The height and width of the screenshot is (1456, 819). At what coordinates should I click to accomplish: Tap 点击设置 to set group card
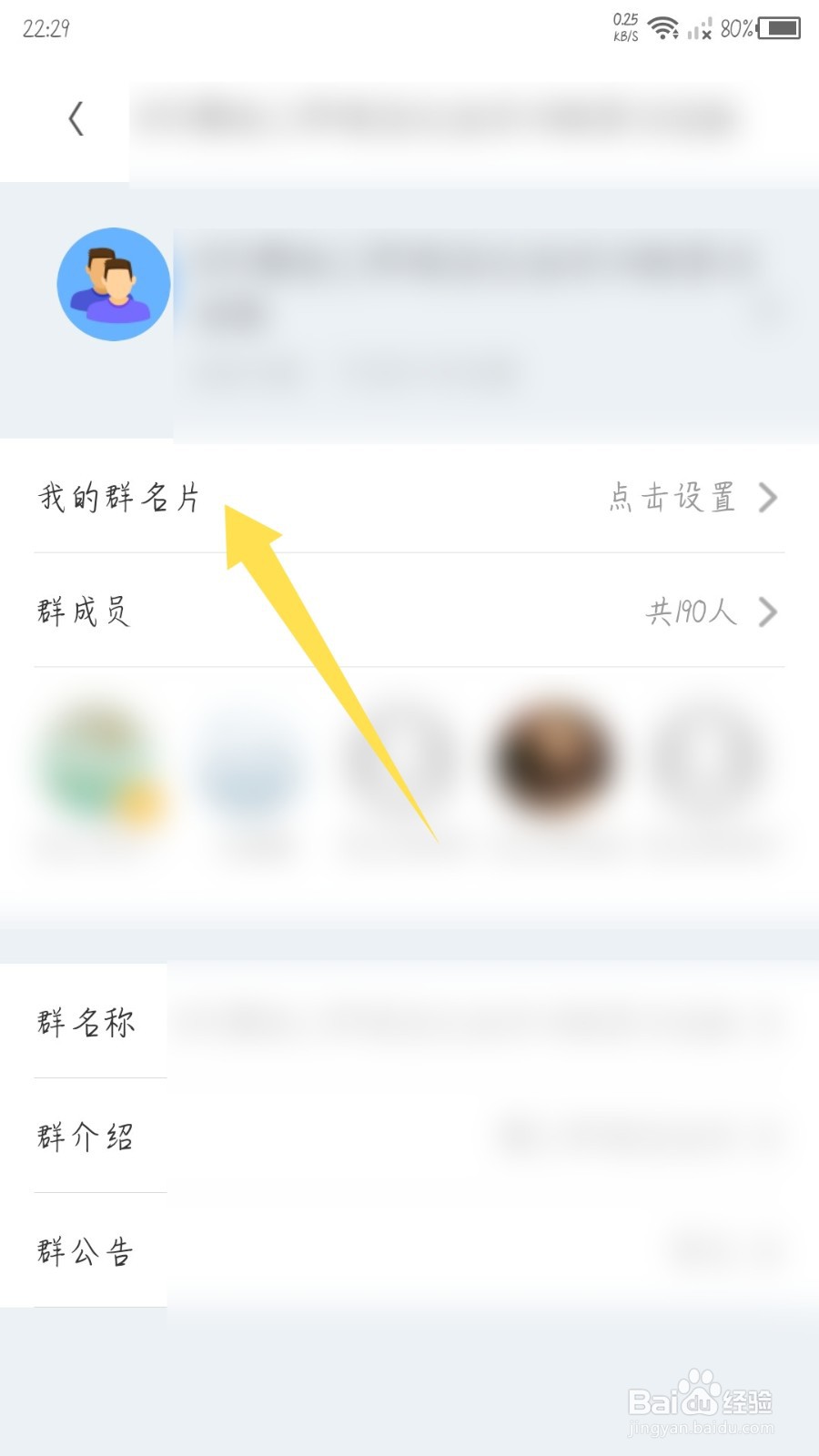pyautogui.click(x=673, y=498)
